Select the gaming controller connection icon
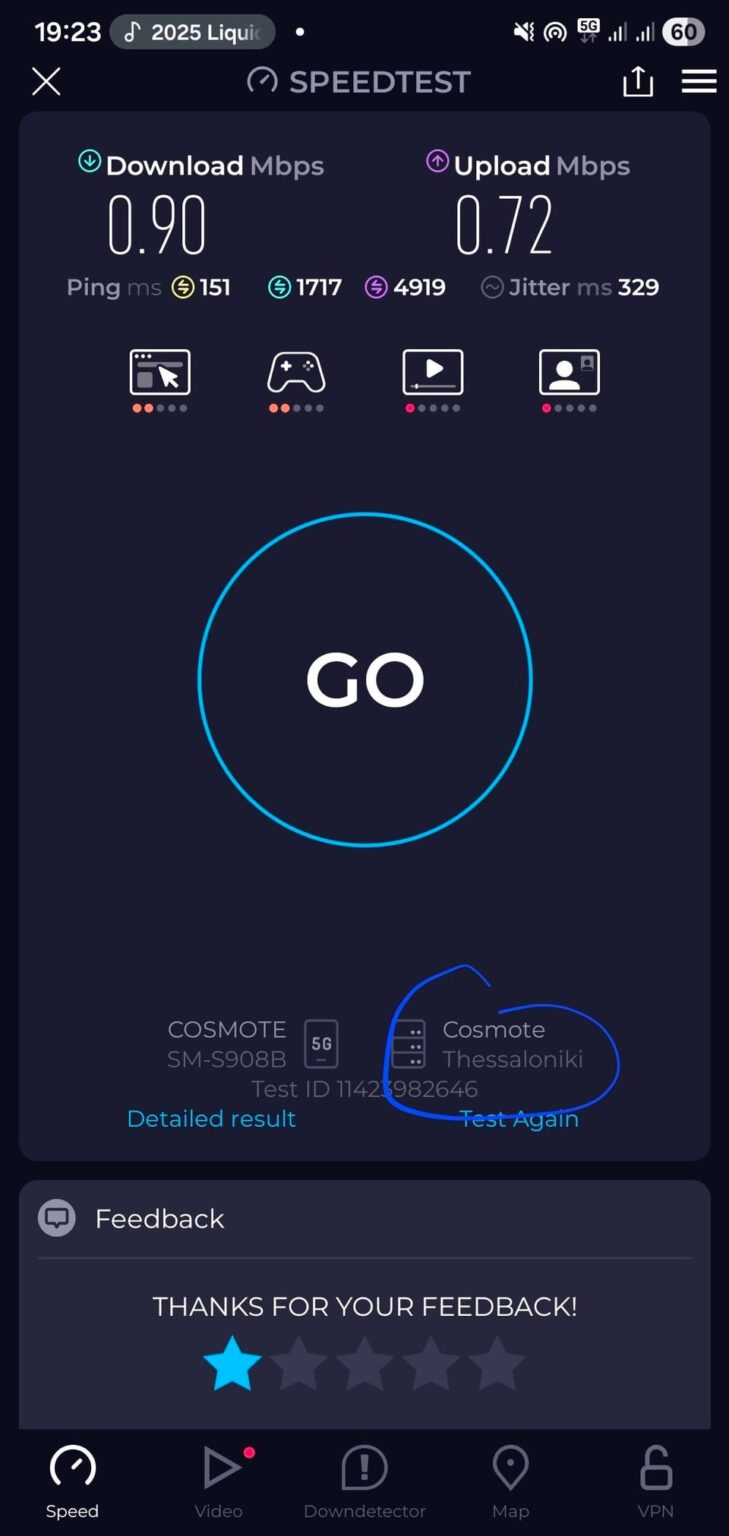Viewport: 729px width, 1536px height. click(x=296, y=375)
